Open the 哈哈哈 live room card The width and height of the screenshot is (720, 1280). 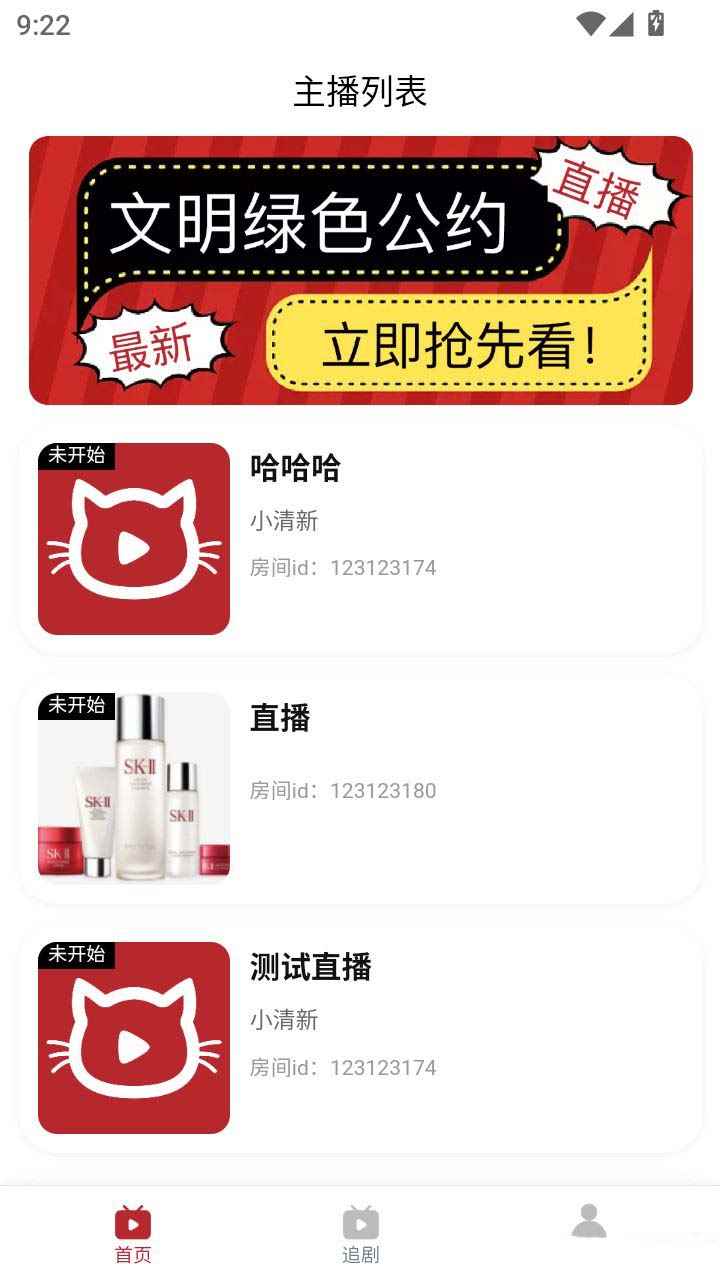pyautogui.click(x=360, y=538)
